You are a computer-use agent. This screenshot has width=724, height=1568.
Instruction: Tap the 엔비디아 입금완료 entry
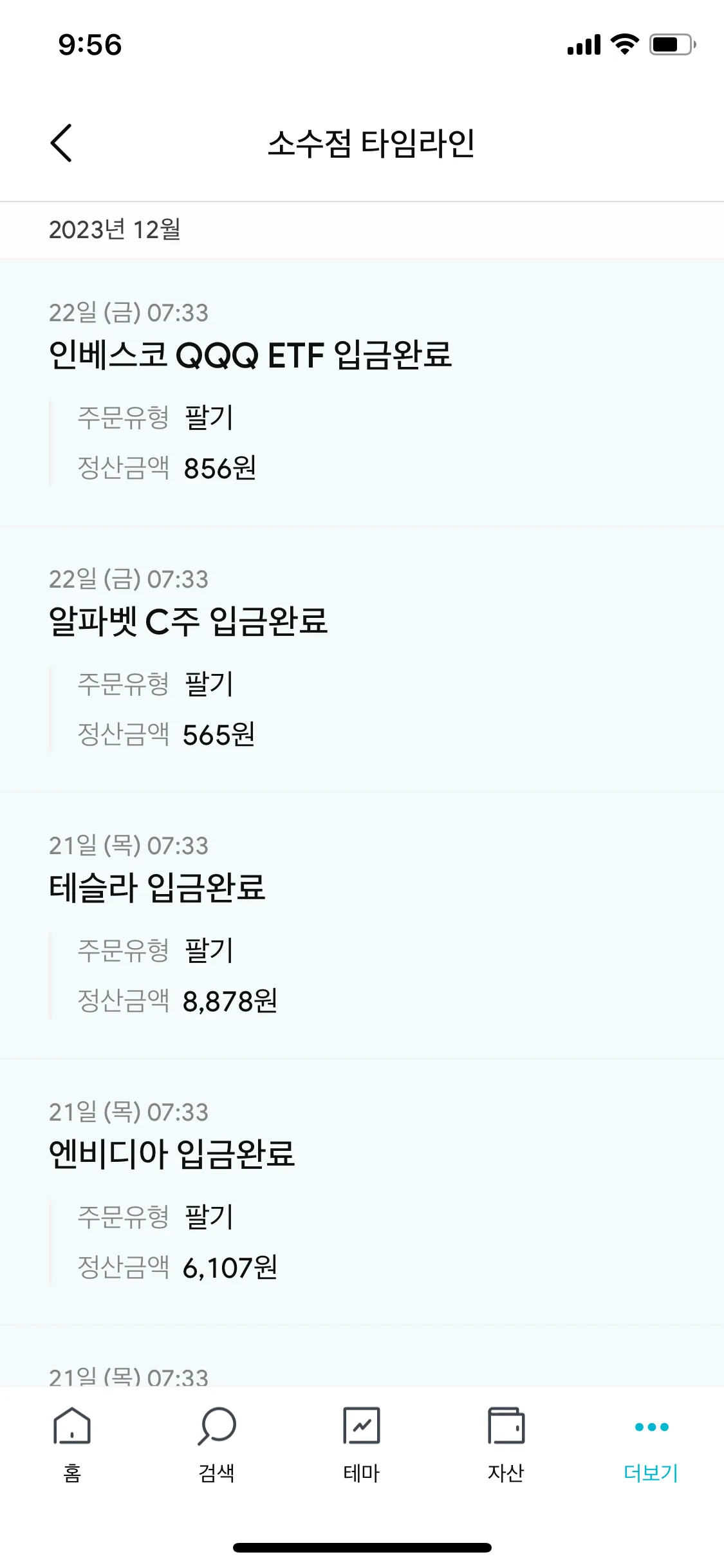(x=172, y=1155)
